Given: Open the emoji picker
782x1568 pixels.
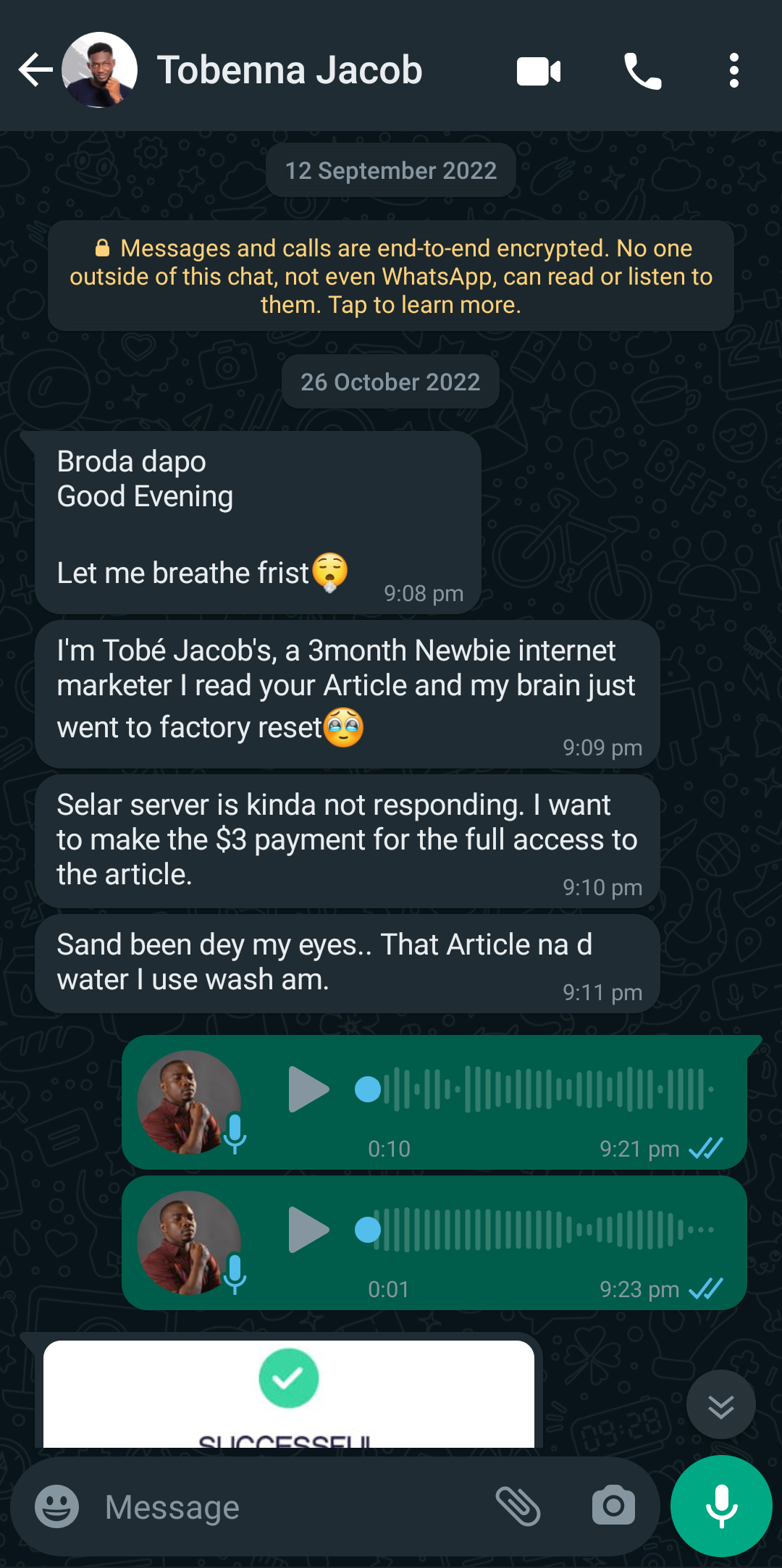Looking at the screenshot, I should tap(56, 1507).
